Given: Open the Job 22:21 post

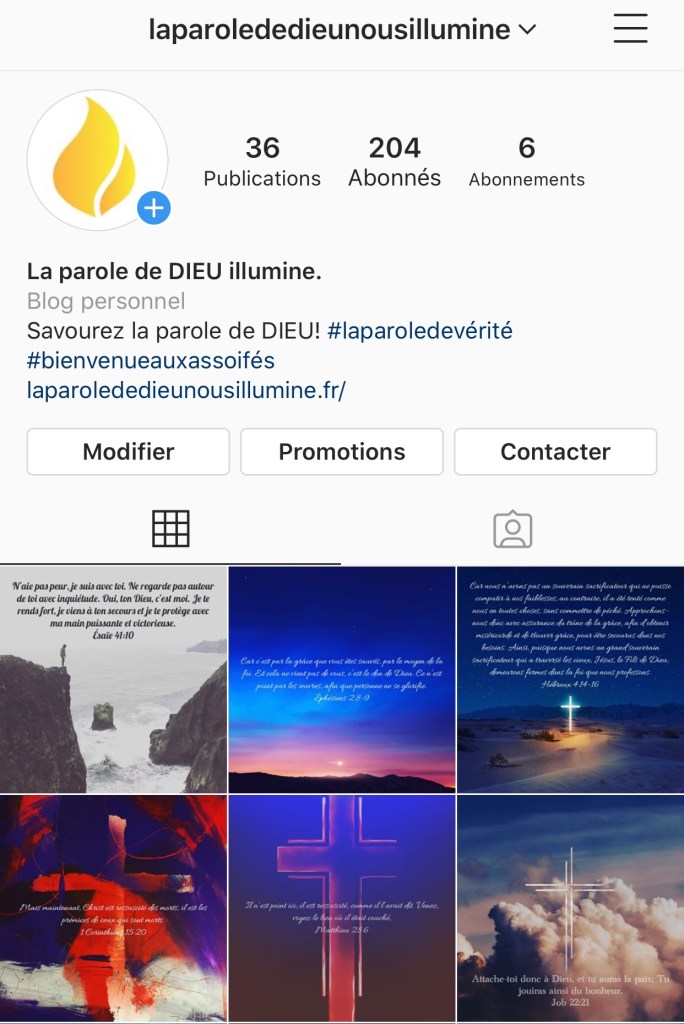Looking at the screenshot, I should pyautogui.click(x=570, y=908).
